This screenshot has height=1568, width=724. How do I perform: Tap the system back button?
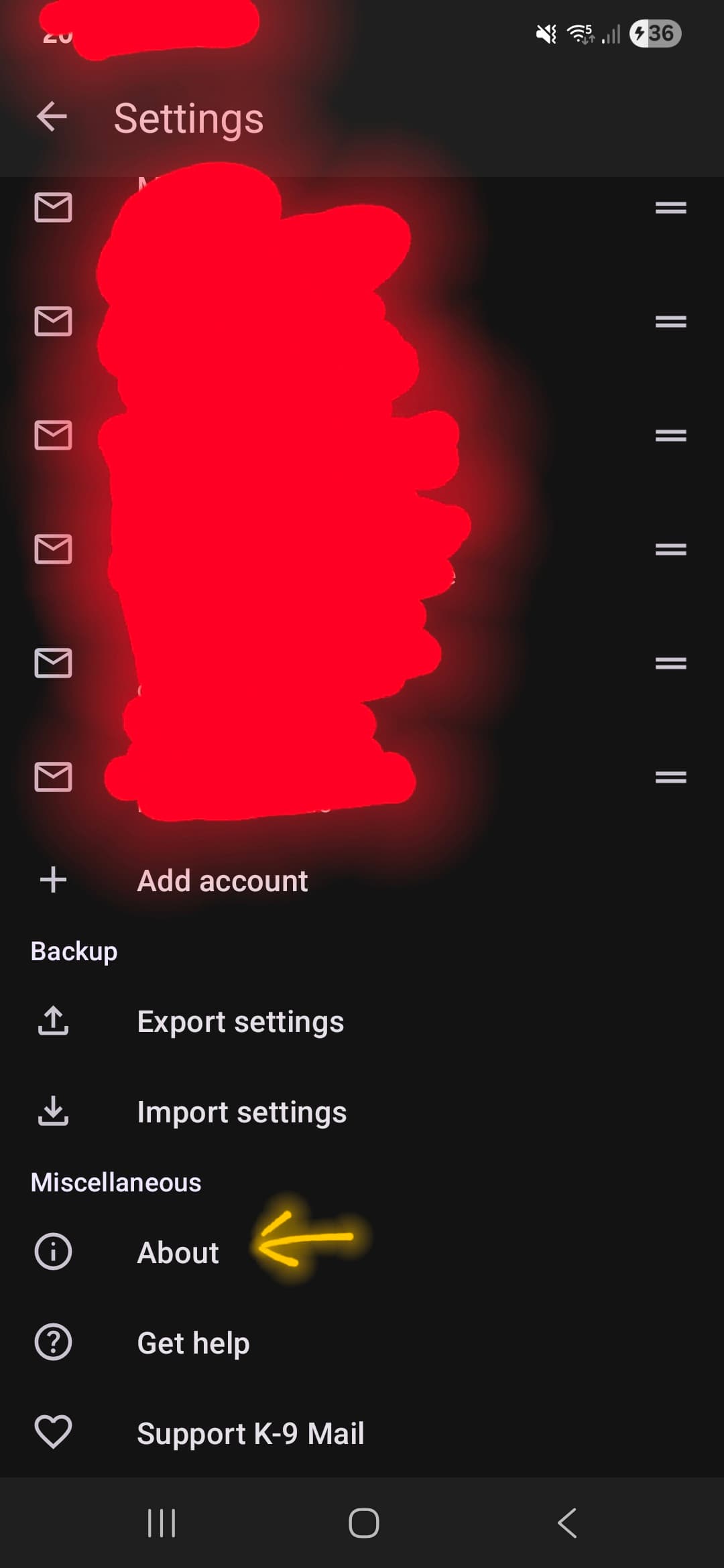pyautogui.click(x=567, y=1523)
